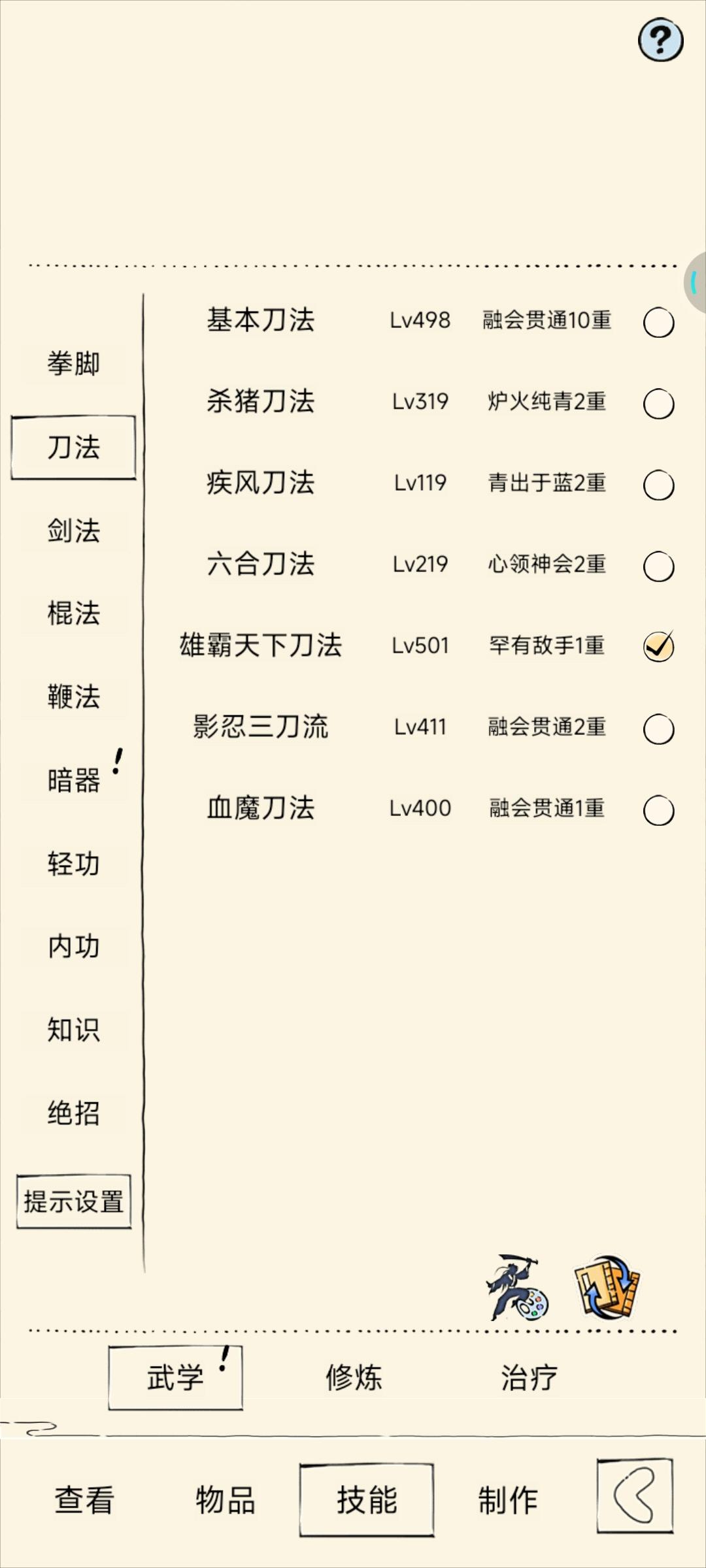
Task: Switch to the 修炼 tab
Action: [354, 1379]
